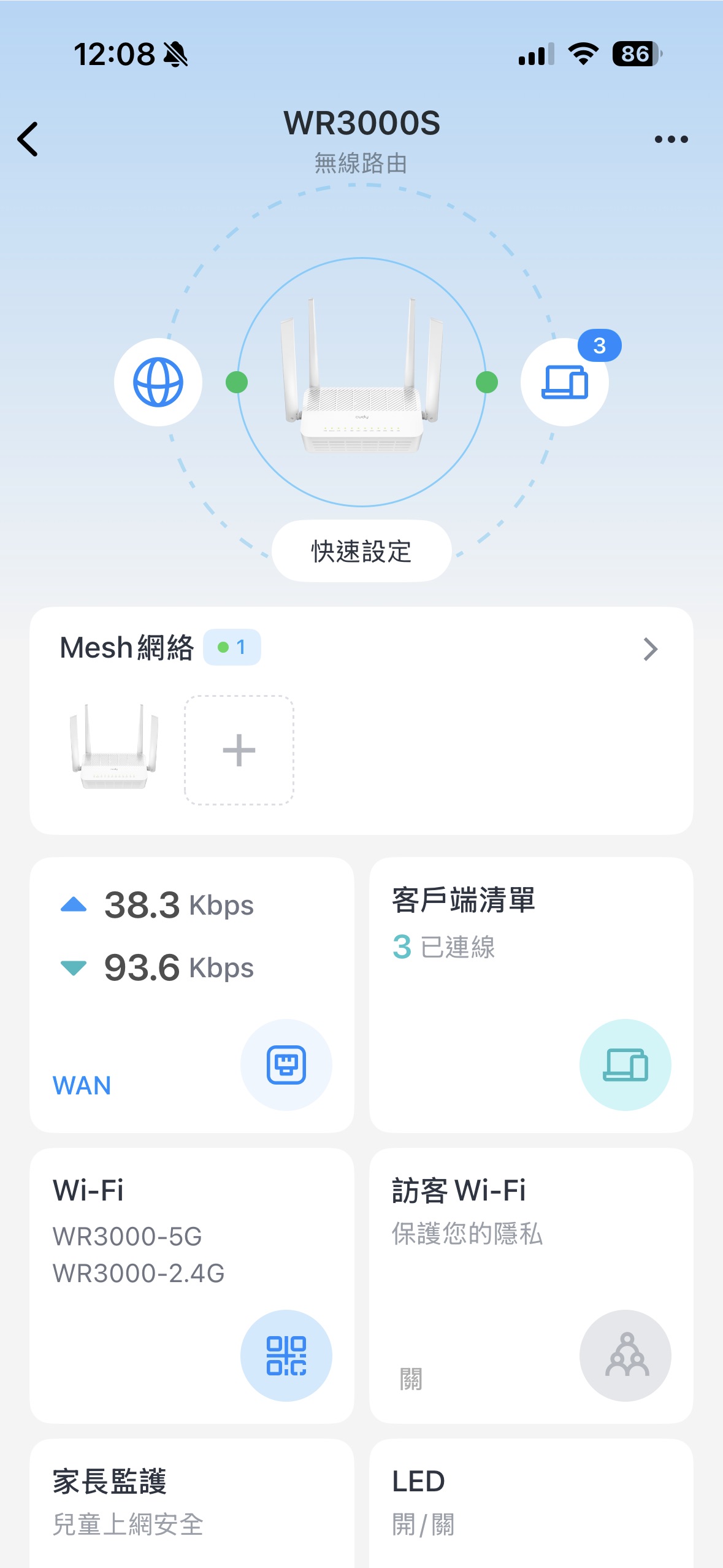Open the three-dot overflow menu
Viewport: 723px width, 1568px height.
coord(671,139)
